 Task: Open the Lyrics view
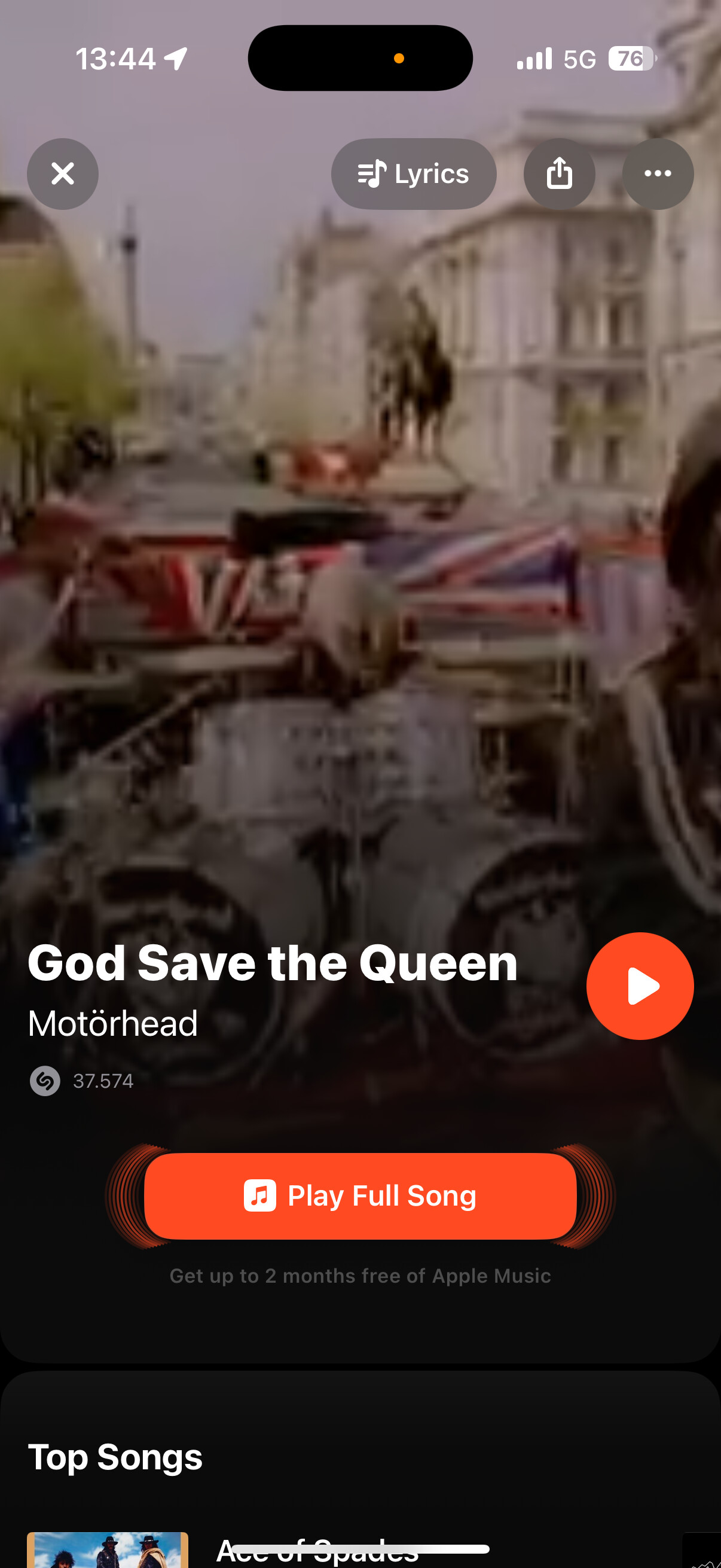(413, 174)
